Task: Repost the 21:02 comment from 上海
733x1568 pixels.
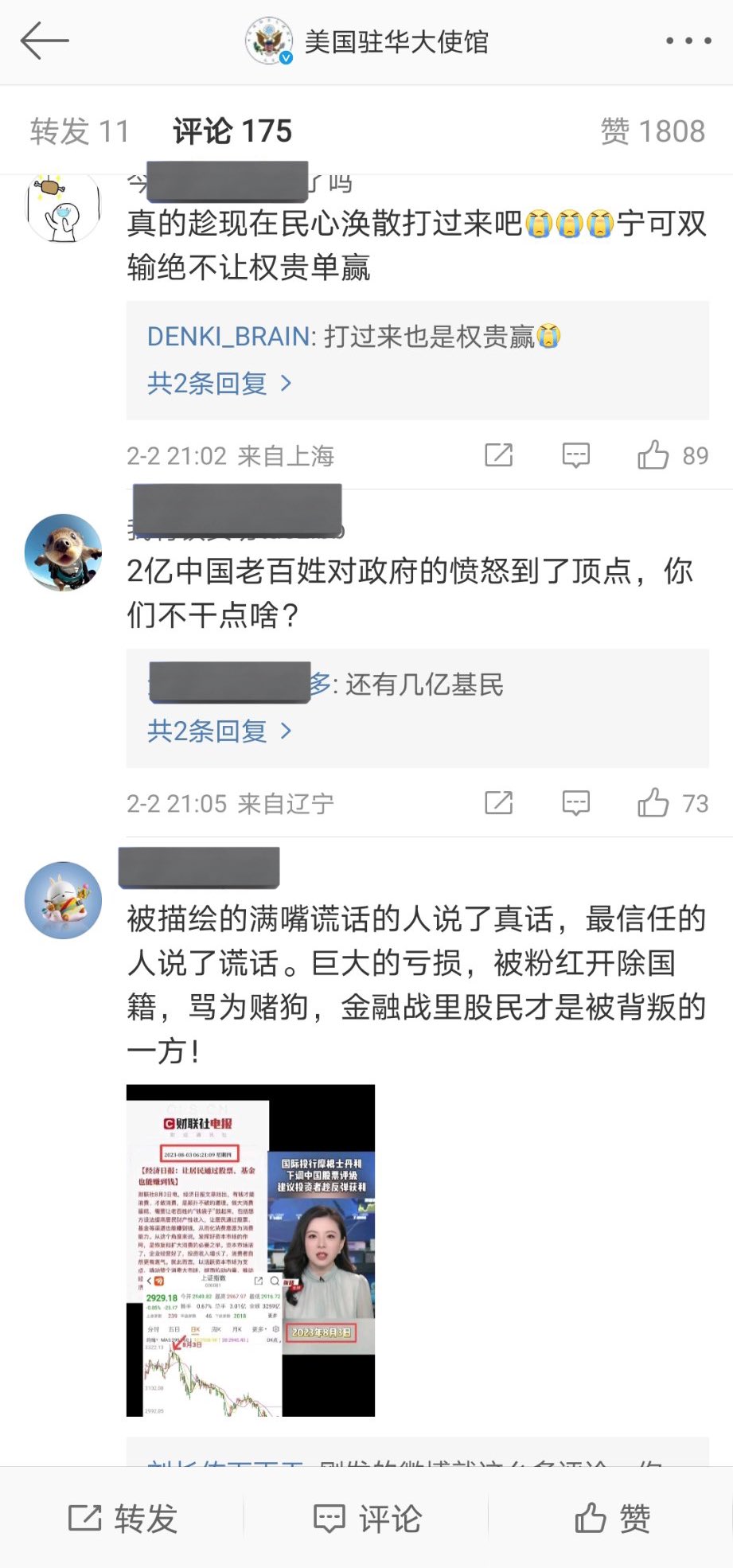Action: [499, 455]
